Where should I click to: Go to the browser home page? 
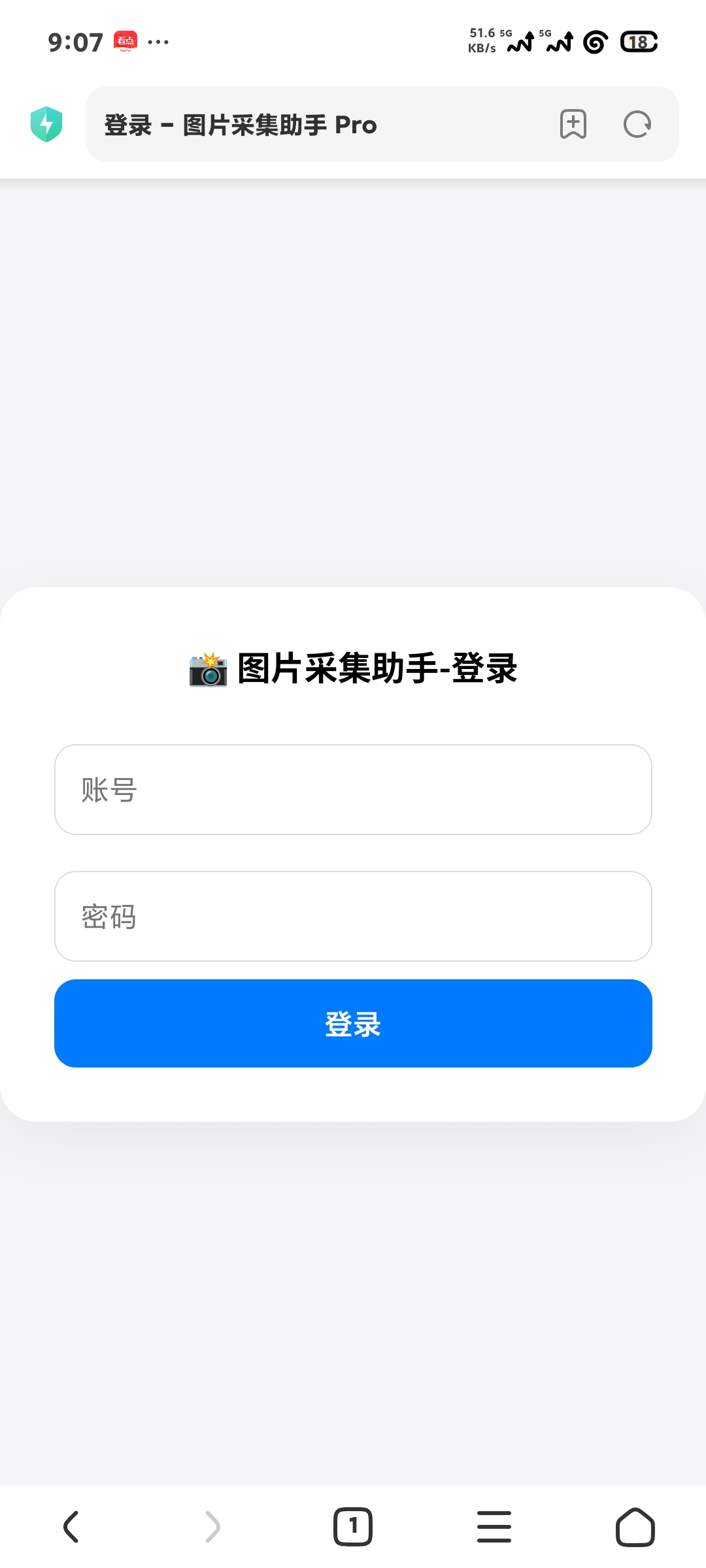(x=635, y=1527)
